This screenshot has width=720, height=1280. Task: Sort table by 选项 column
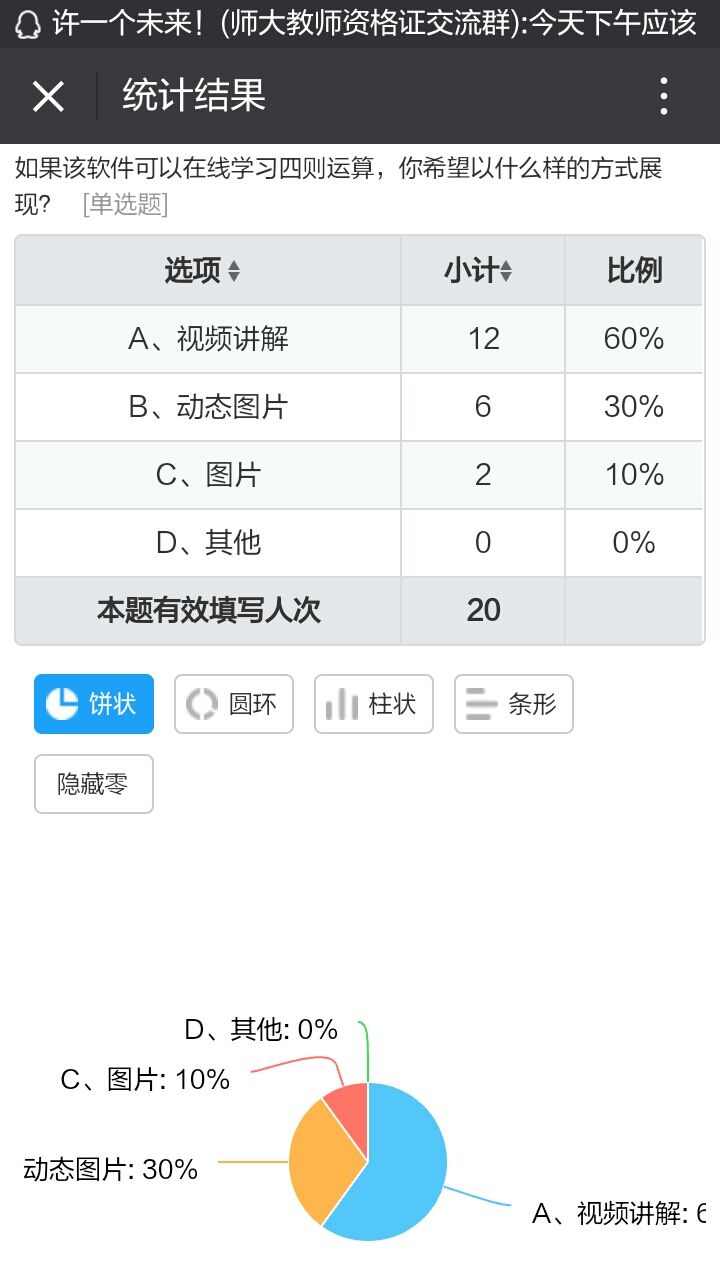click(233, 271)
